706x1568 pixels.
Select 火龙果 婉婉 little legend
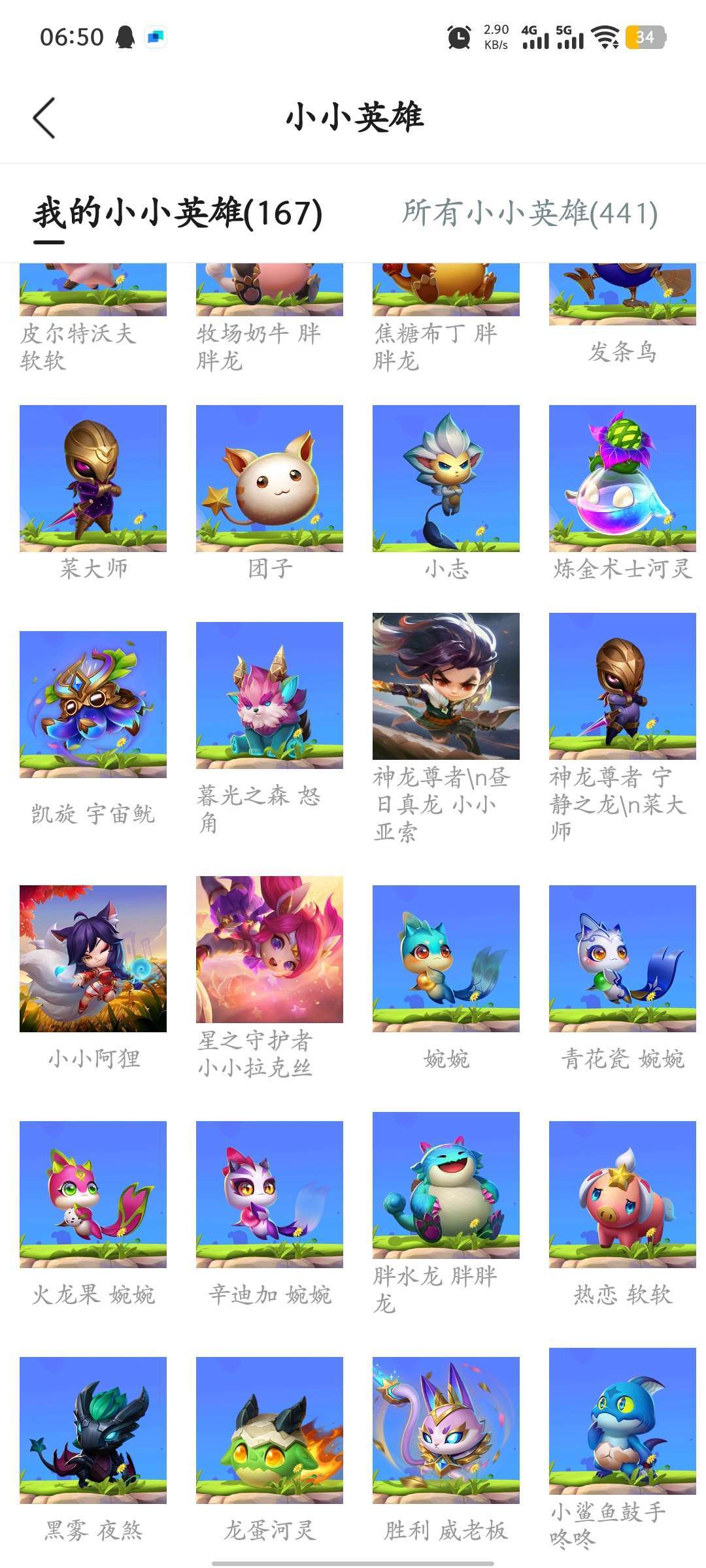93,1194
